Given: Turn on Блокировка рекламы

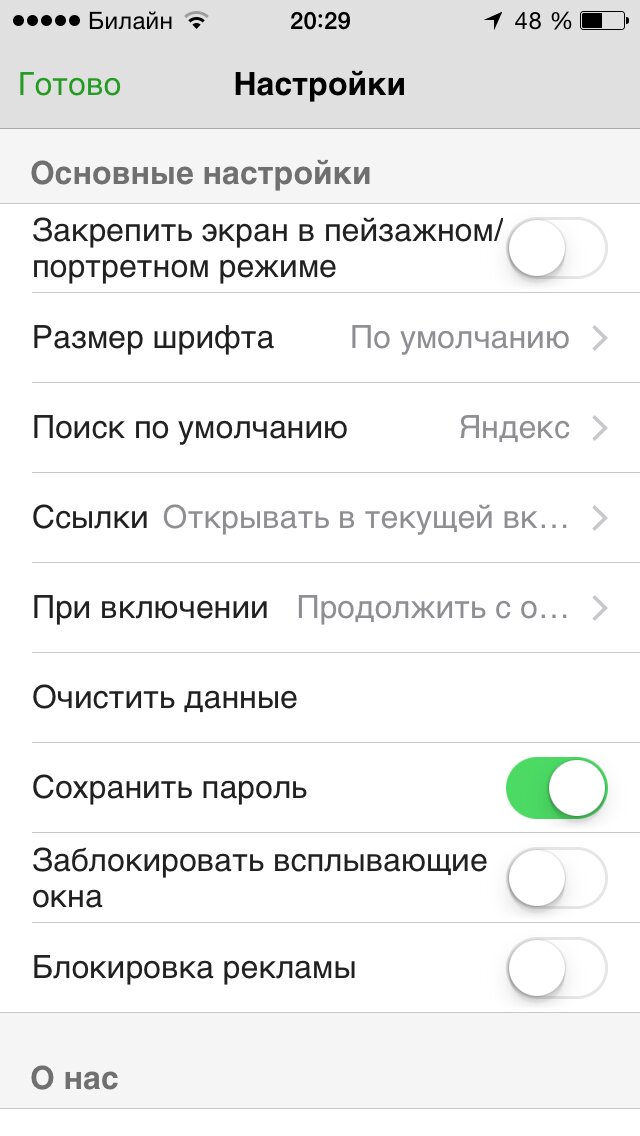Looking at the screenshot, I should [x=556, y=968].
